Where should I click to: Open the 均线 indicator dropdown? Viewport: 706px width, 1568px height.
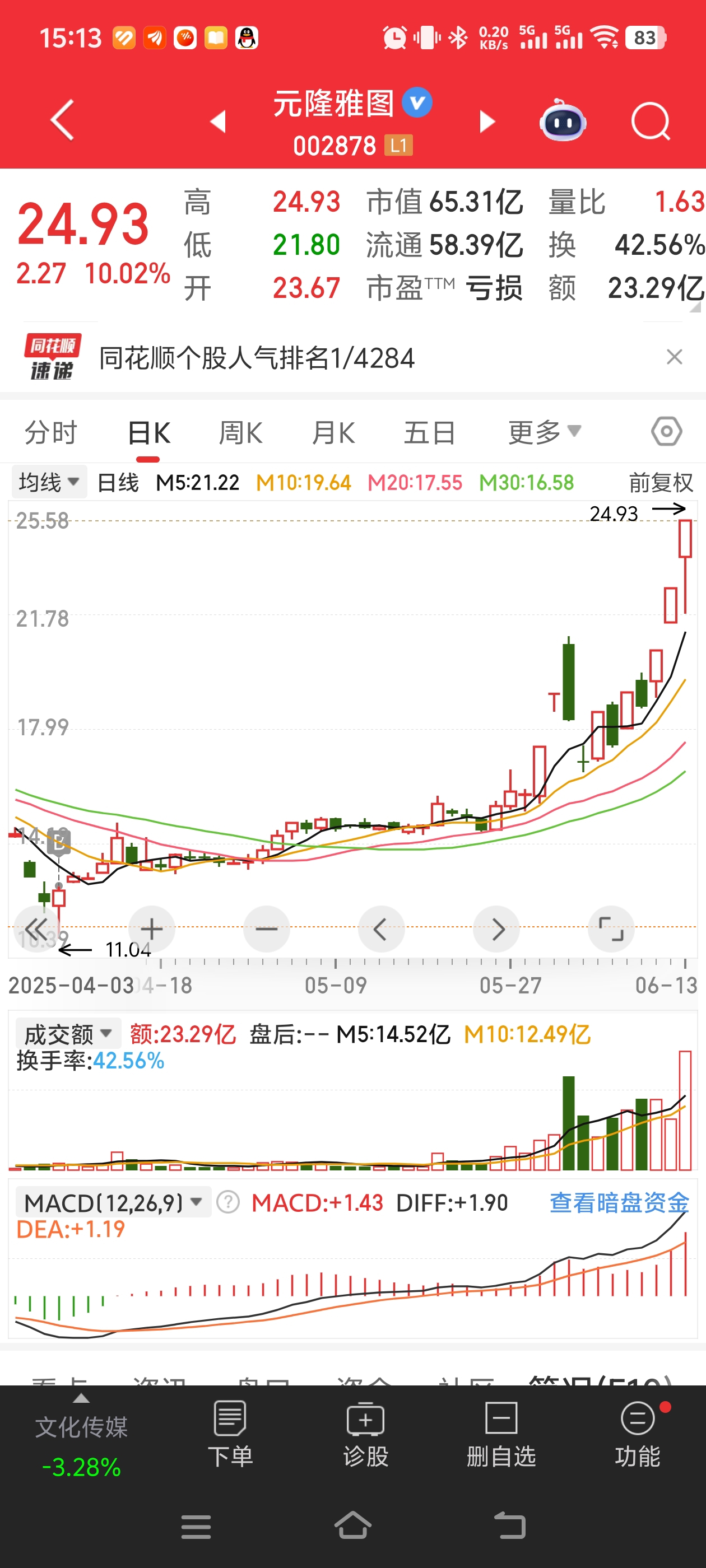pyautogui.click(x=49, y=482)
